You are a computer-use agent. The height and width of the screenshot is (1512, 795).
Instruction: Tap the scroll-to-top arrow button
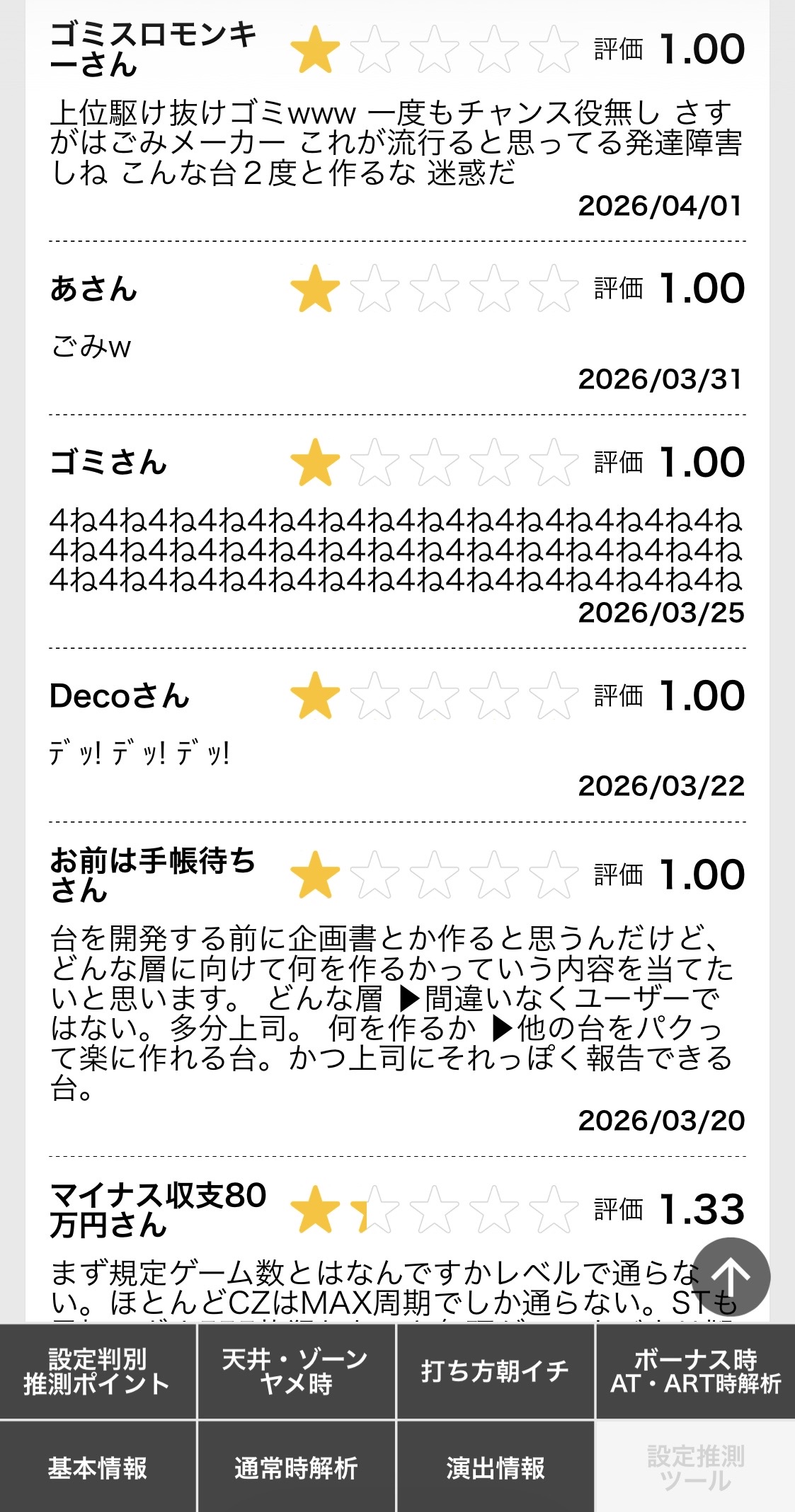click(x=731, y=1276)
